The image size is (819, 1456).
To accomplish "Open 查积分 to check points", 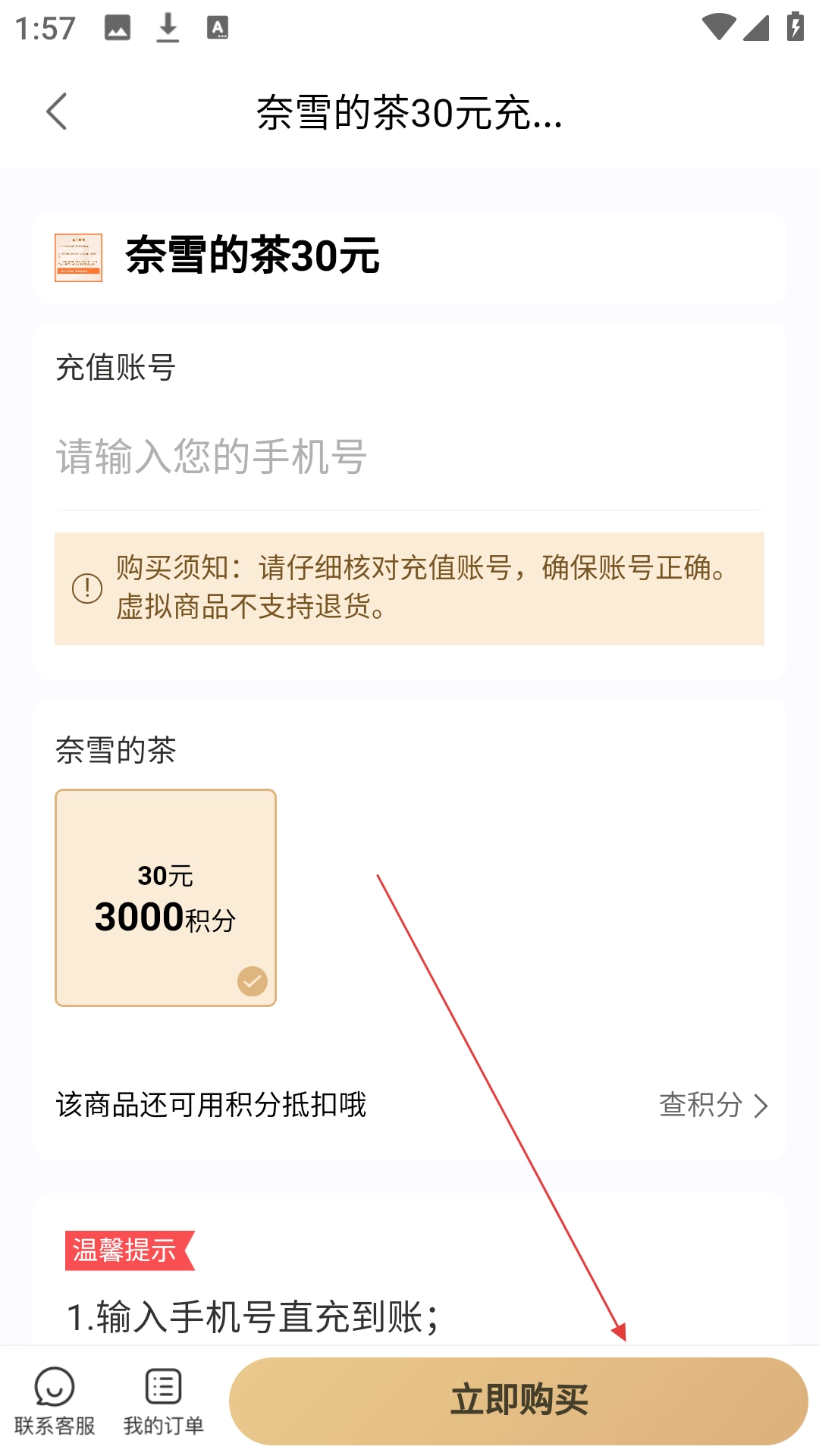I will pyautogui.click(x=713, y=1105).
